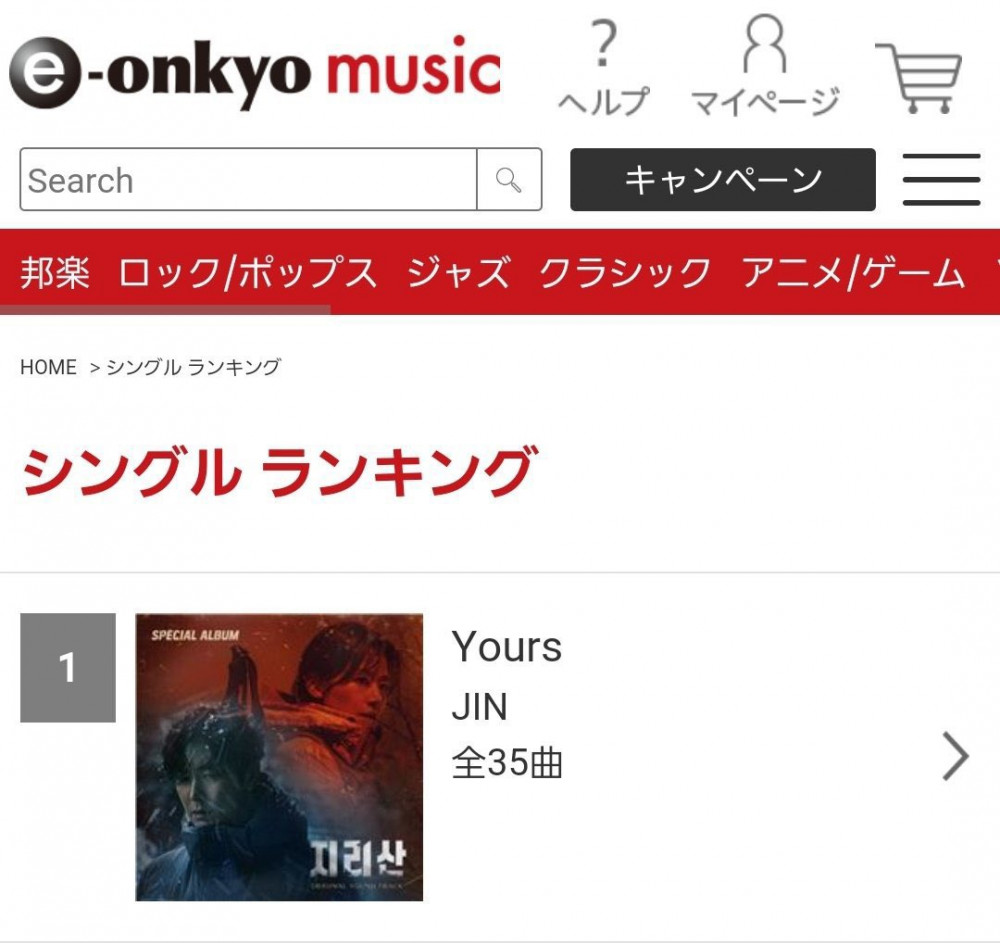This screenshot has width=1000, height=943.
Task: Switch to the 邦楽 genre tab
Action: (x=55, y=272)
